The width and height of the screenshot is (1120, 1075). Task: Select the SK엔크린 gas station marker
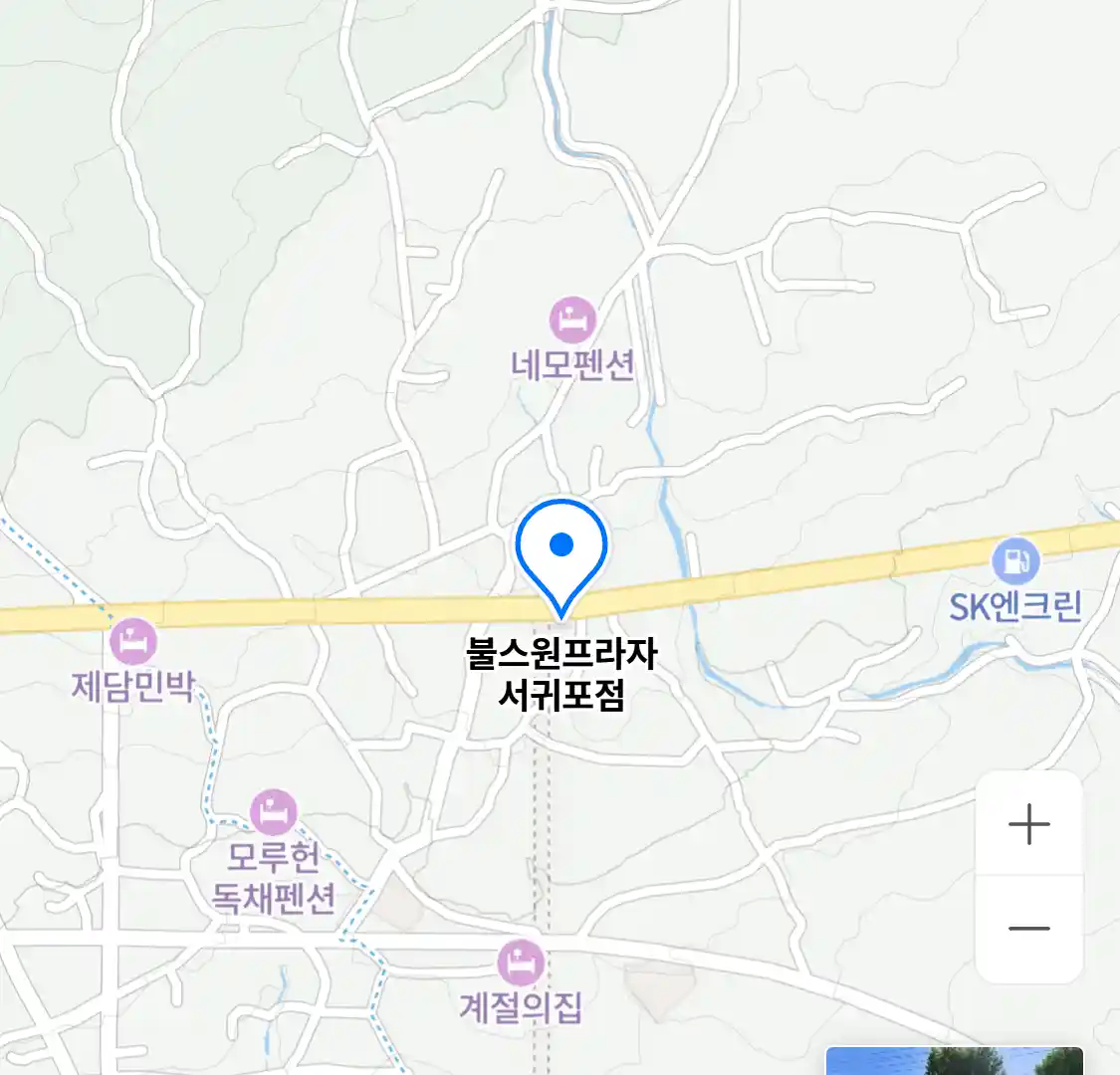(1014, 561)
